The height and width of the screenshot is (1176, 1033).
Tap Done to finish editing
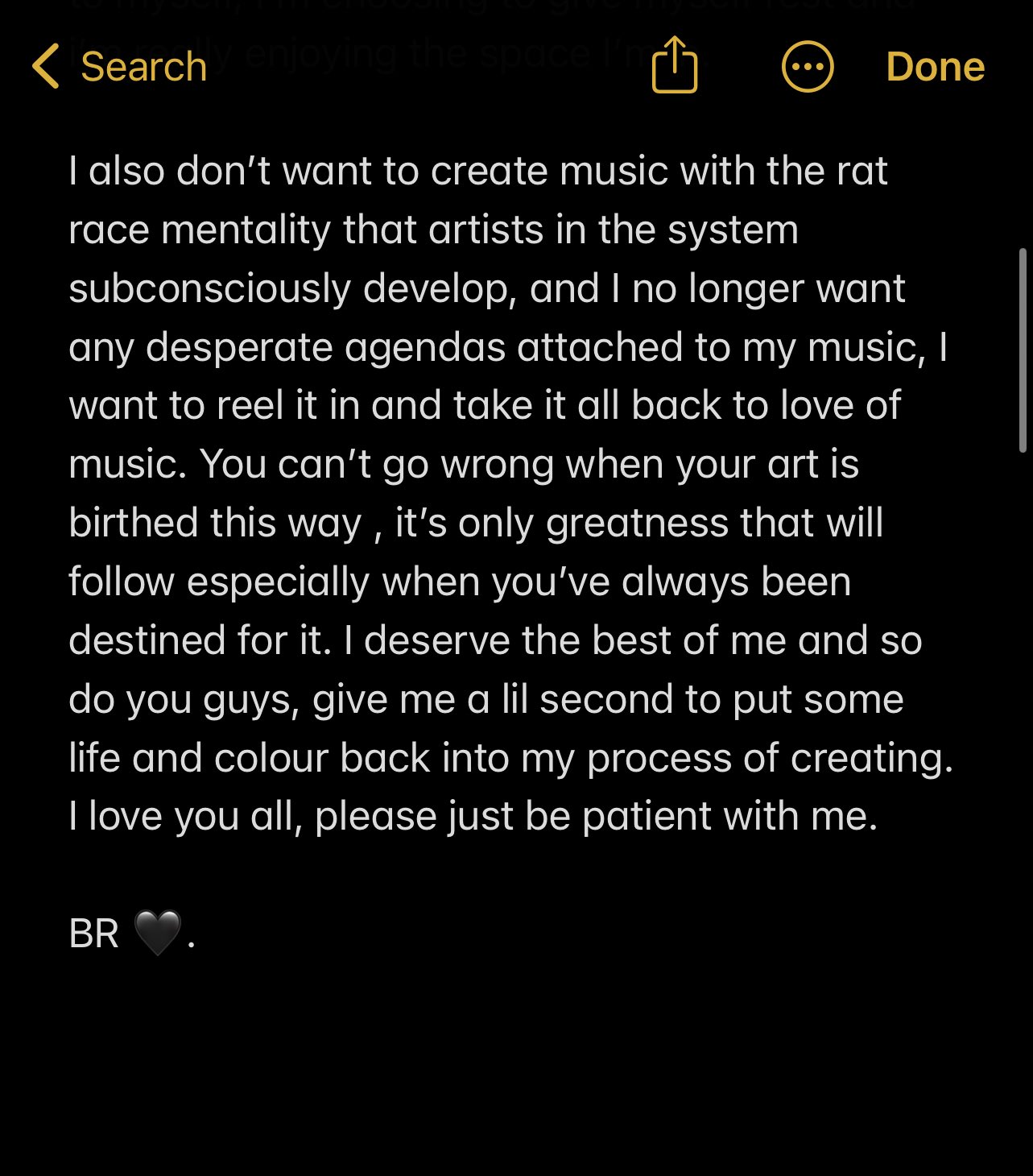click(x=935, y=66)
